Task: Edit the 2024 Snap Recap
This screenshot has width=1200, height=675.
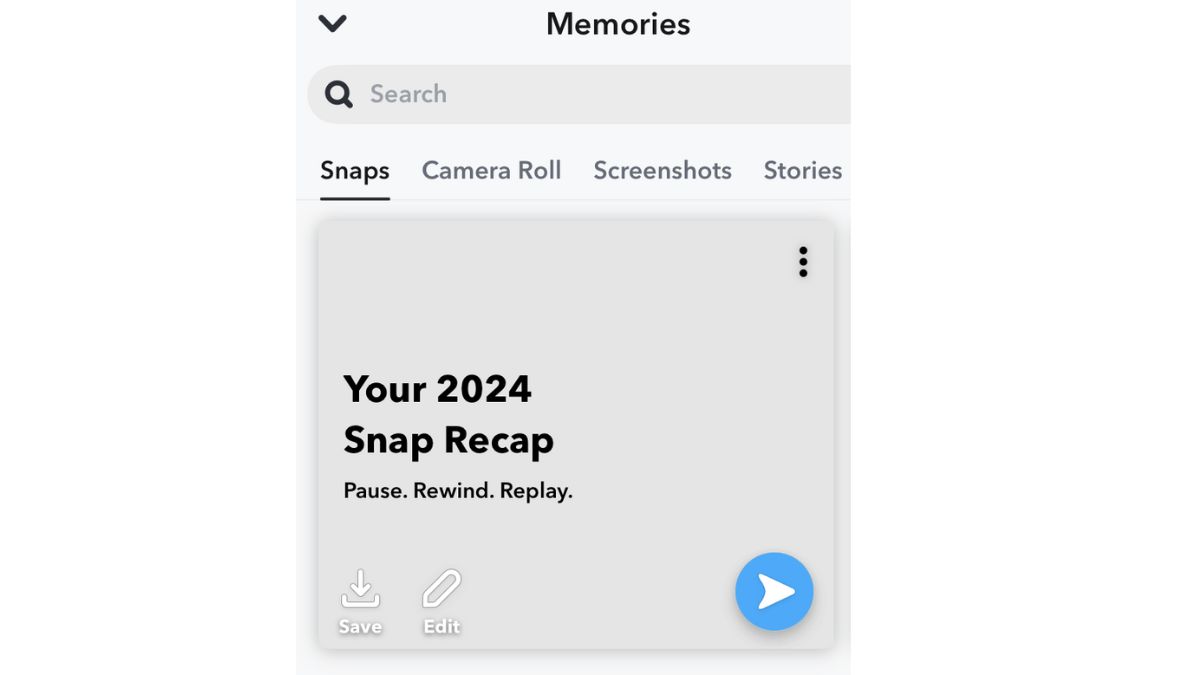Action: (x=441, y=601)
